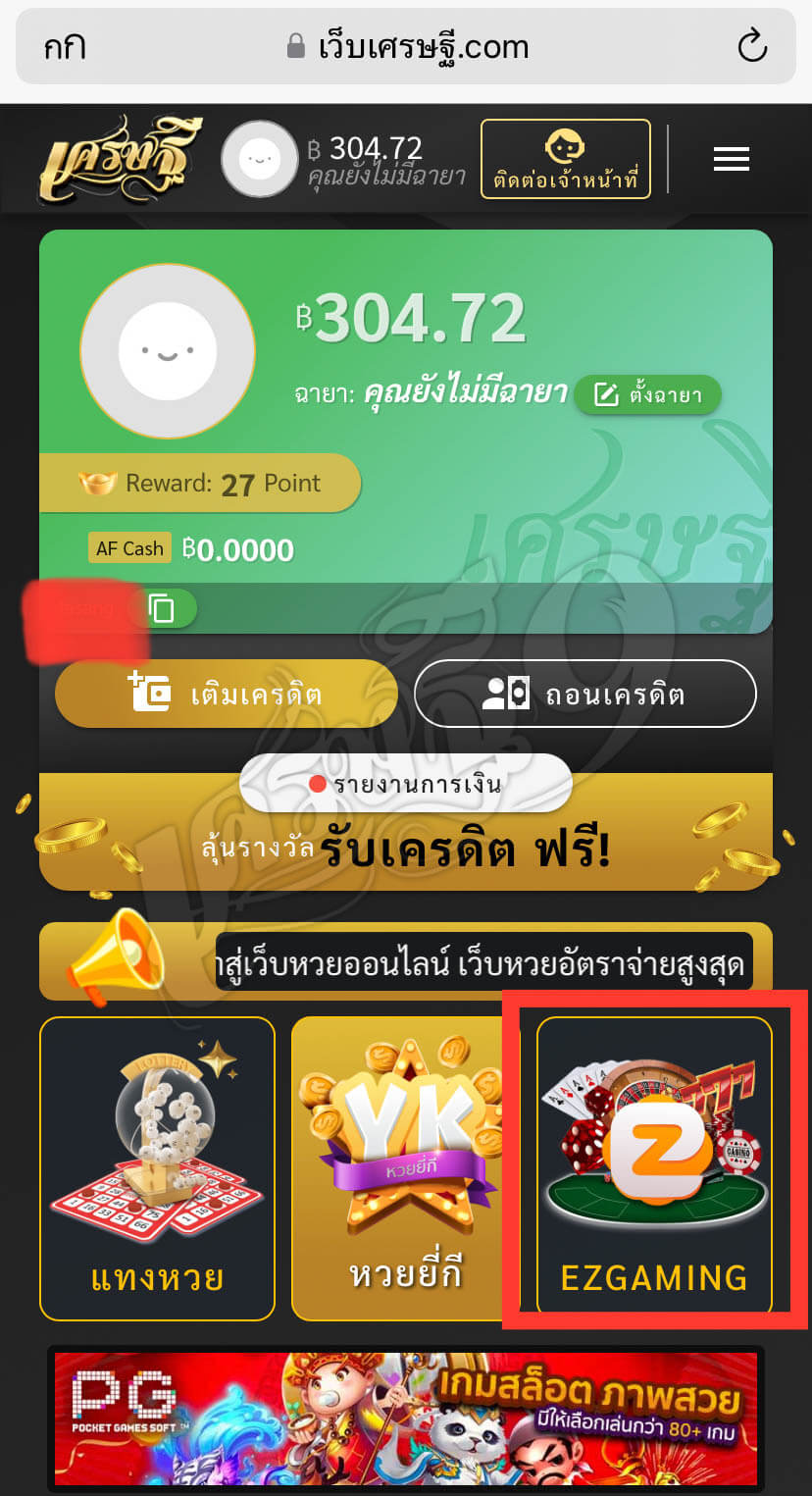This screenshot has height=1496, width=812.
Task: Copy the referral code
Action: click(162, 609)
